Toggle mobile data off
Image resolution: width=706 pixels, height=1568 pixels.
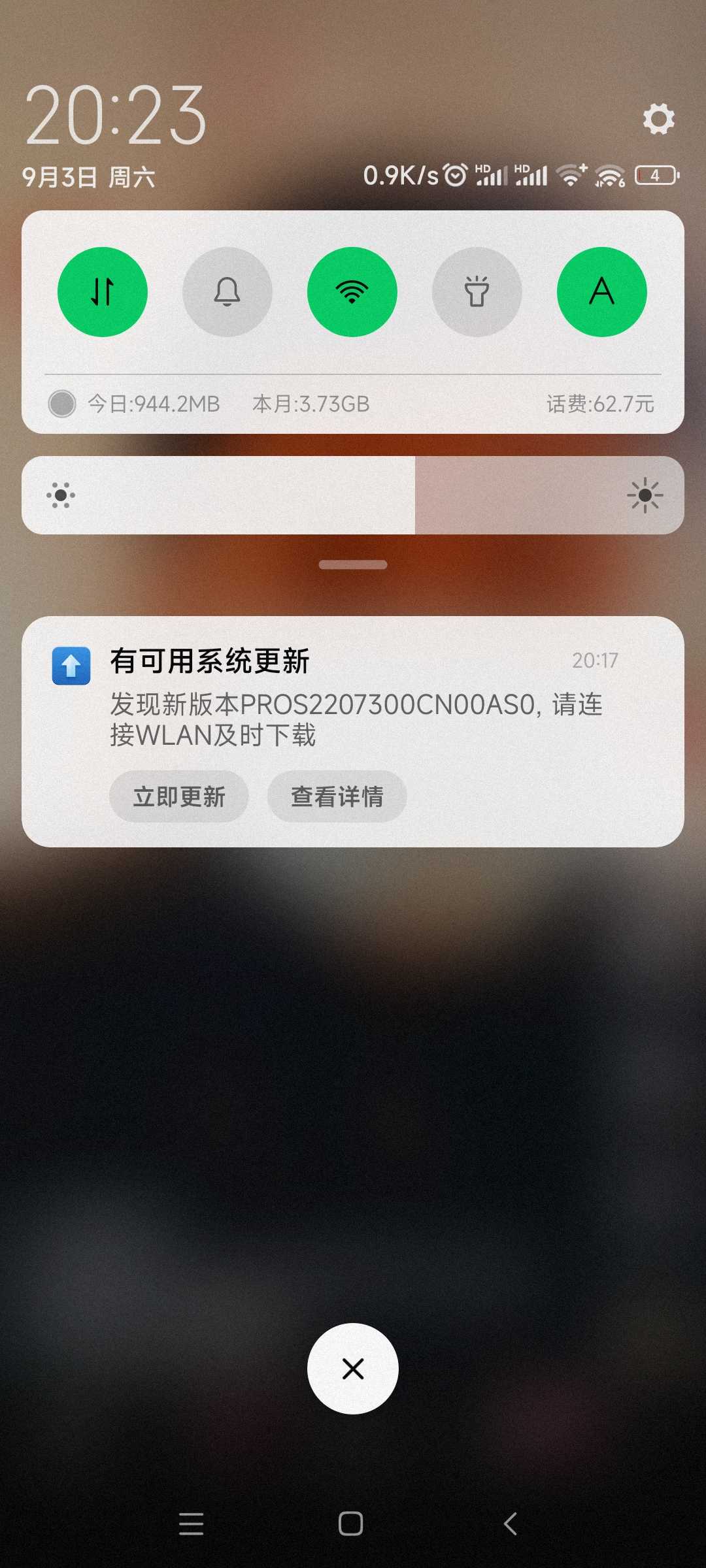(103, 292)
